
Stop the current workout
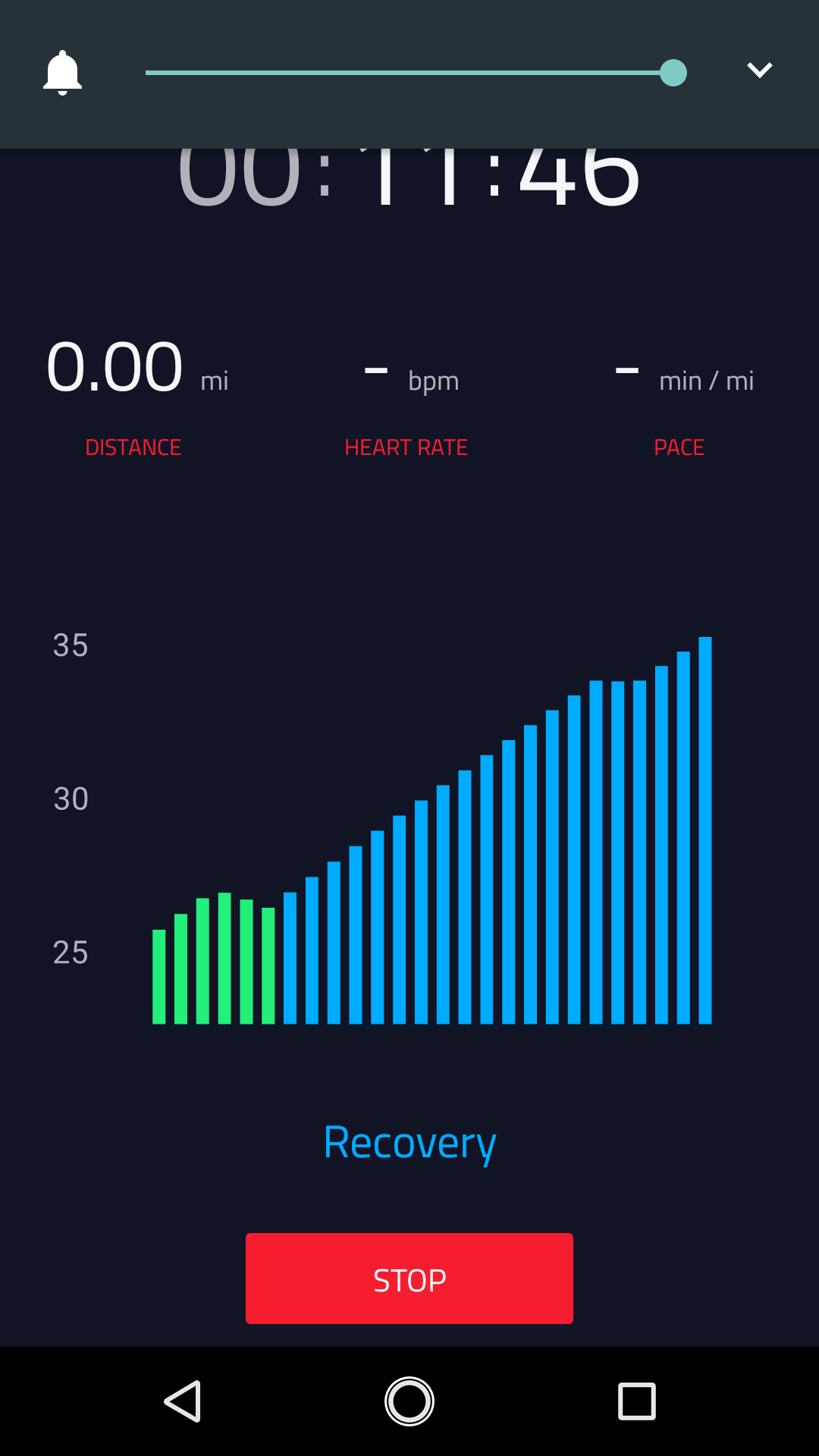pos(409,1279)
